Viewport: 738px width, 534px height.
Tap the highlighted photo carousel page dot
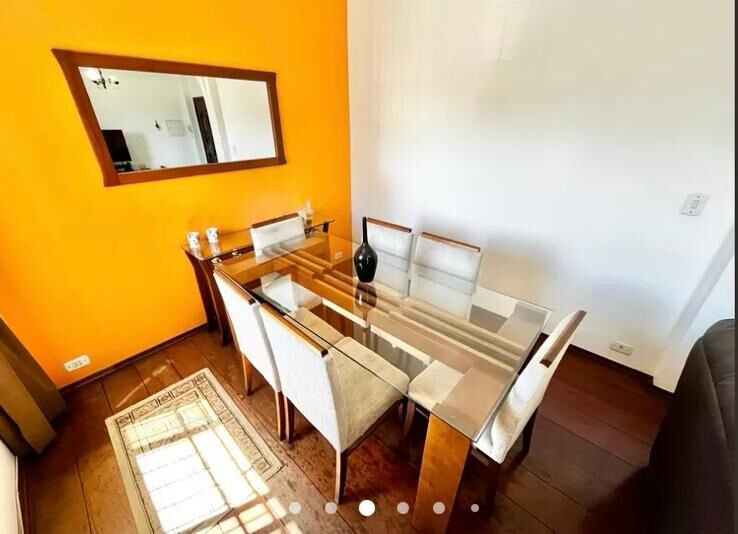pos(367,508)
